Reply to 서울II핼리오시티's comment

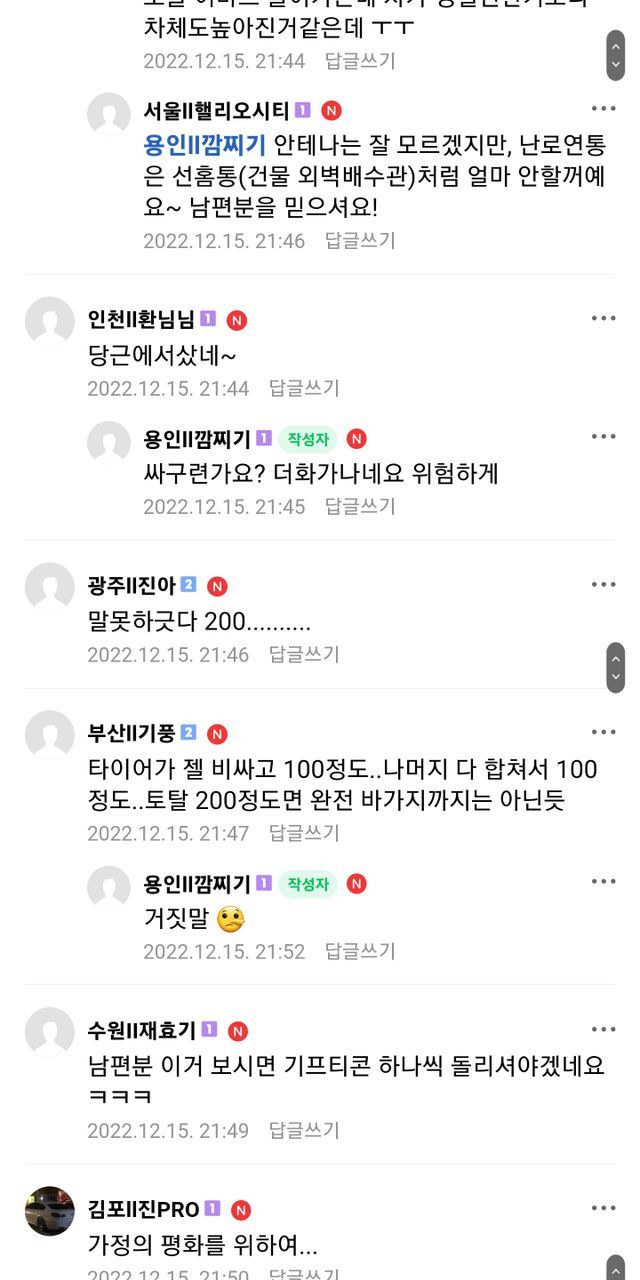click(360, 240)
